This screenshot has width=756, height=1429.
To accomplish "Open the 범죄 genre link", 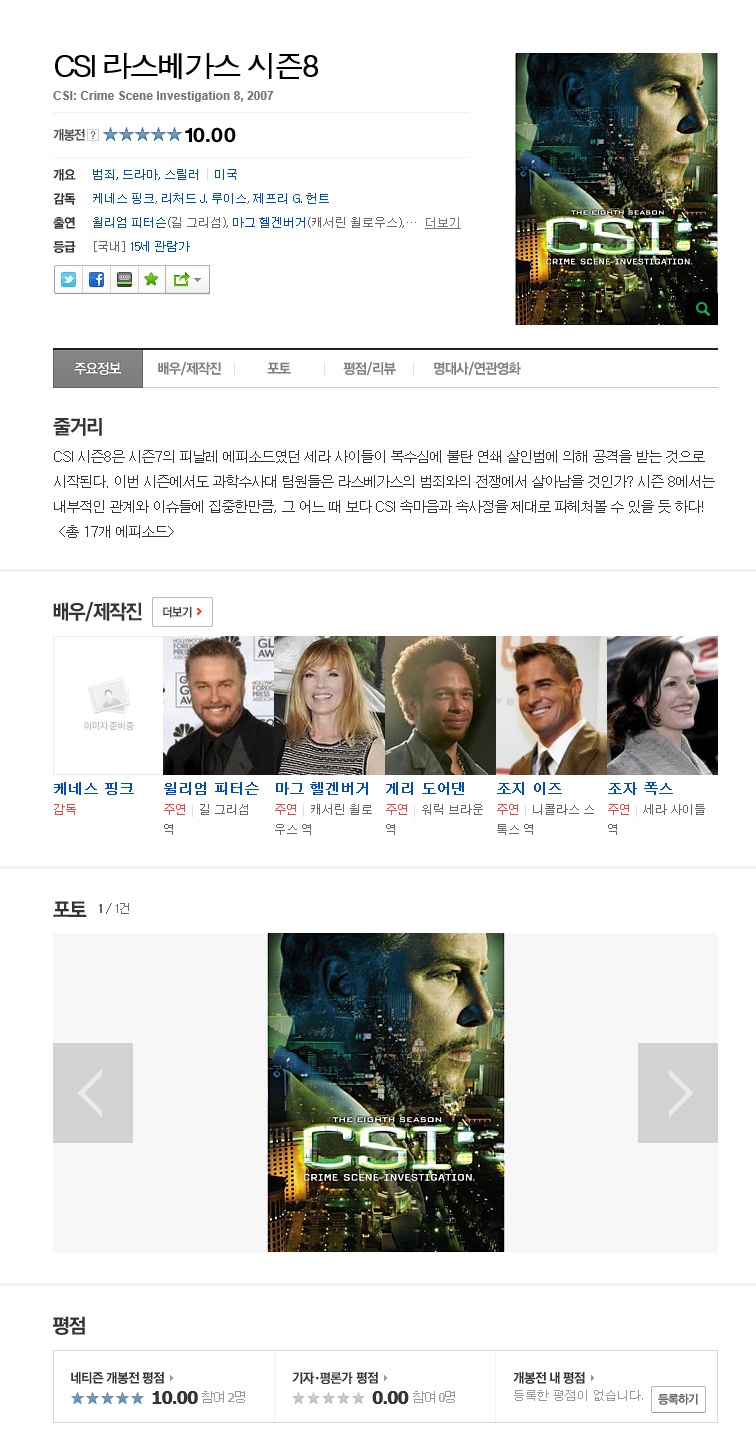I will coord(103,174).
